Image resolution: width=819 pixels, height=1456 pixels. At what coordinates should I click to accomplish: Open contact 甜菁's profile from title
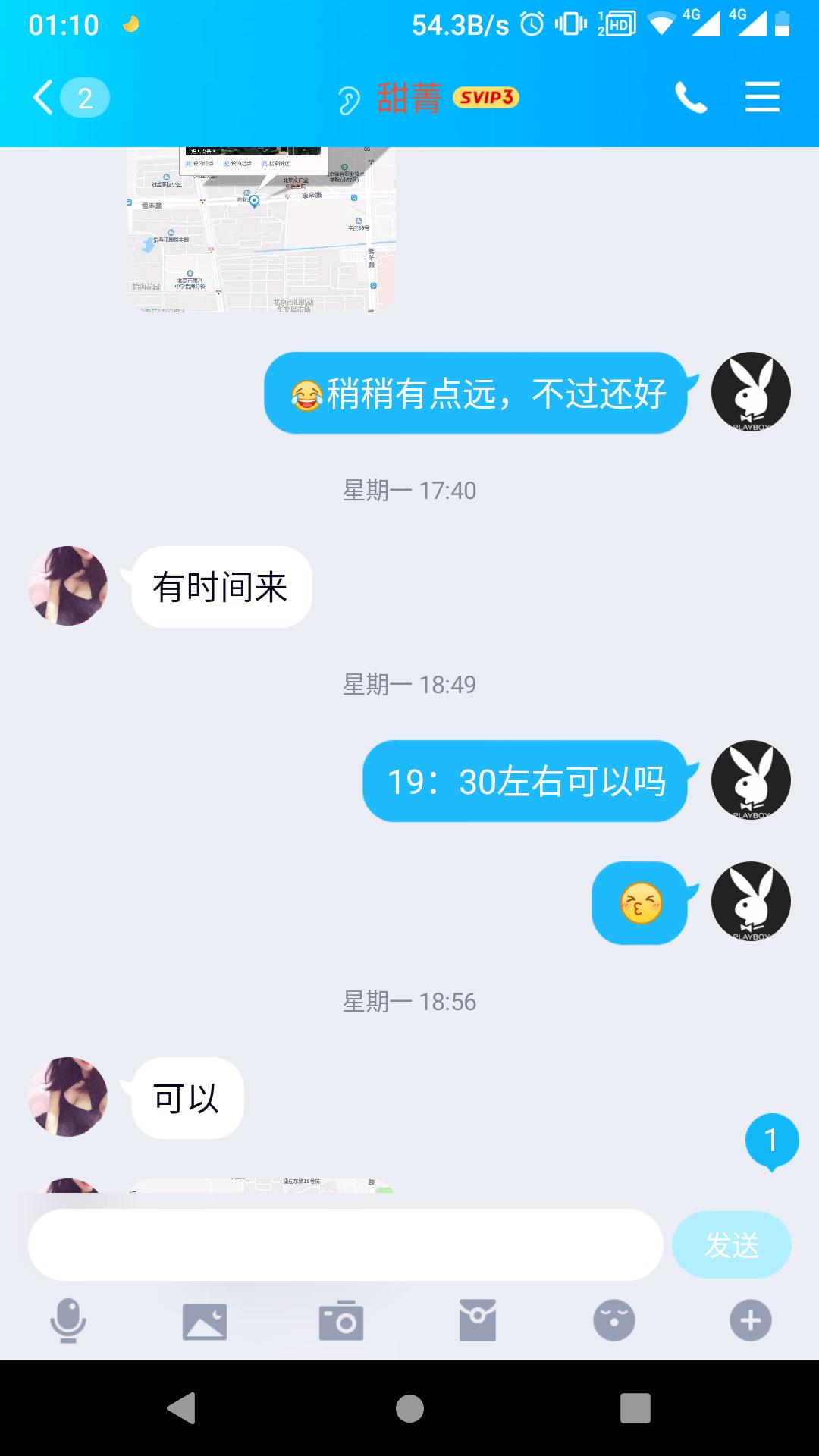pos(406,99)
